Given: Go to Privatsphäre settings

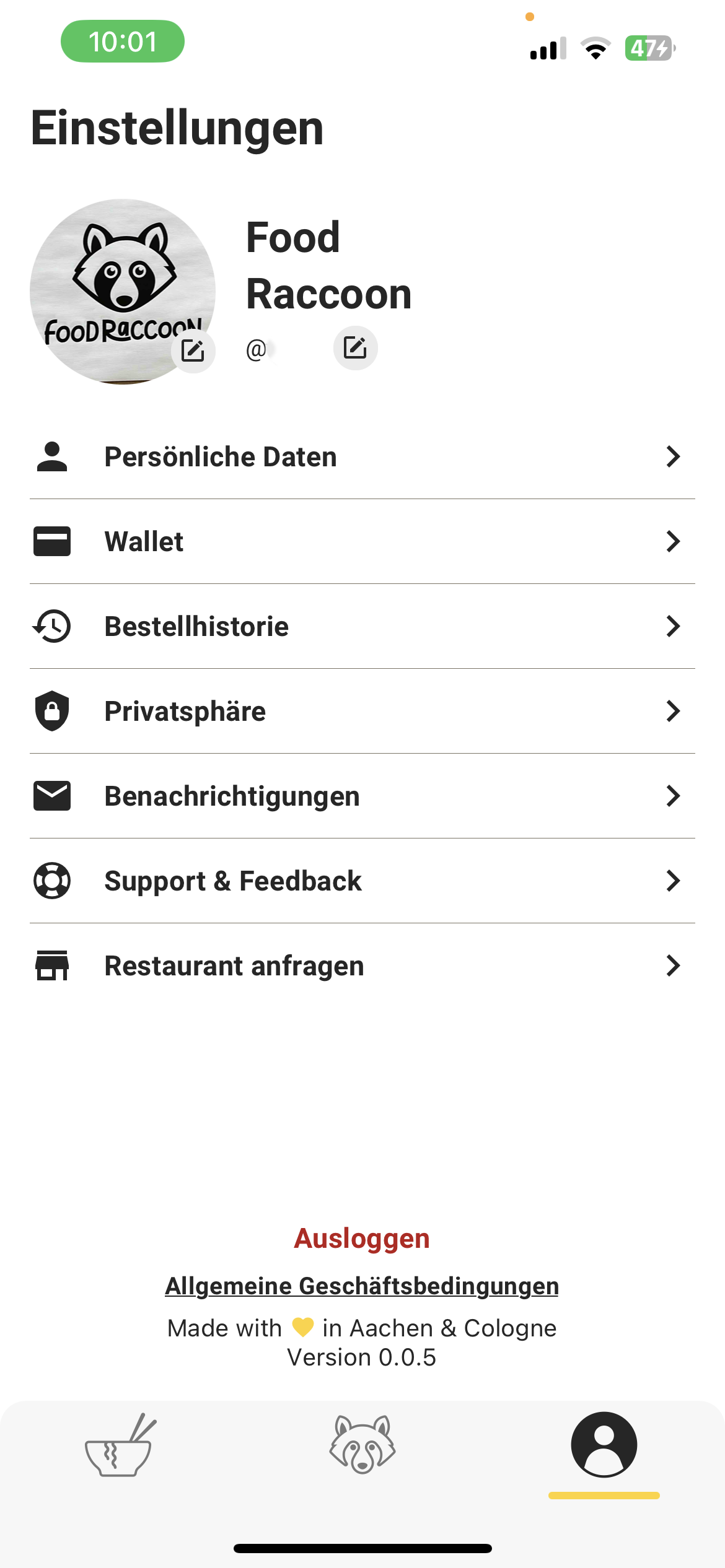Looking at the screenshot, I should coord(362,712).
